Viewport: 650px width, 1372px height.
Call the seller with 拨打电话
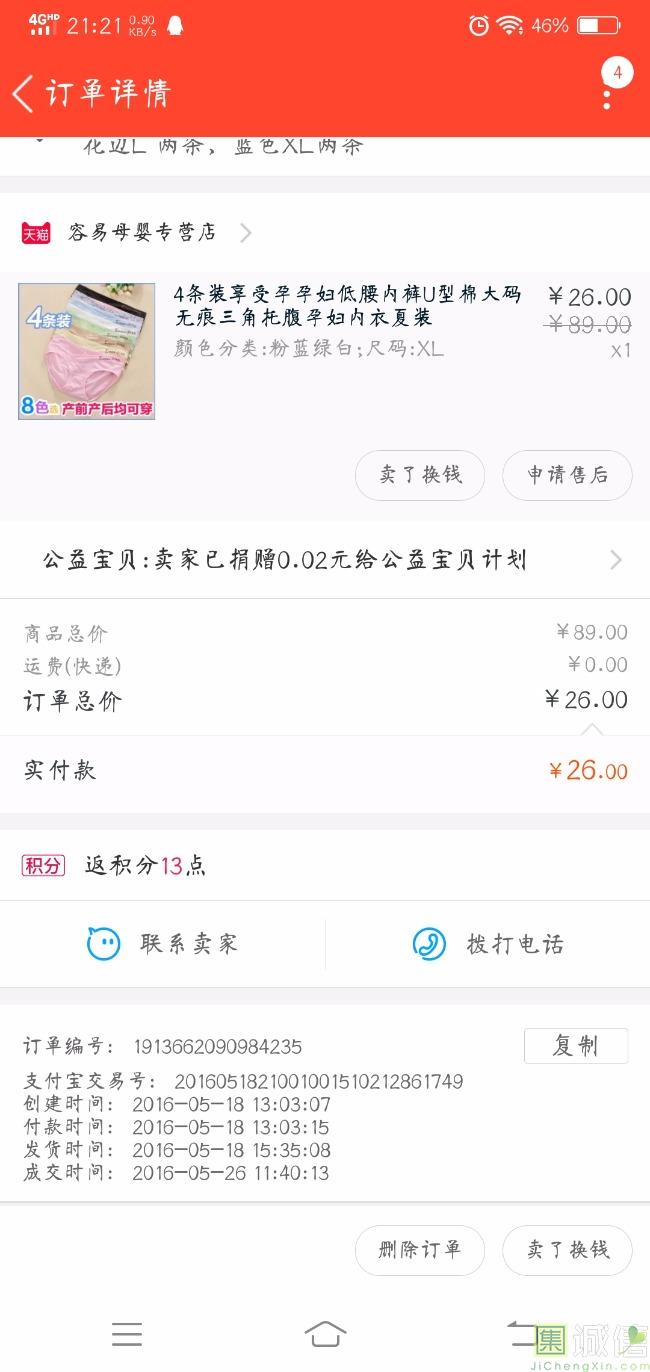(x=488, y=944)
